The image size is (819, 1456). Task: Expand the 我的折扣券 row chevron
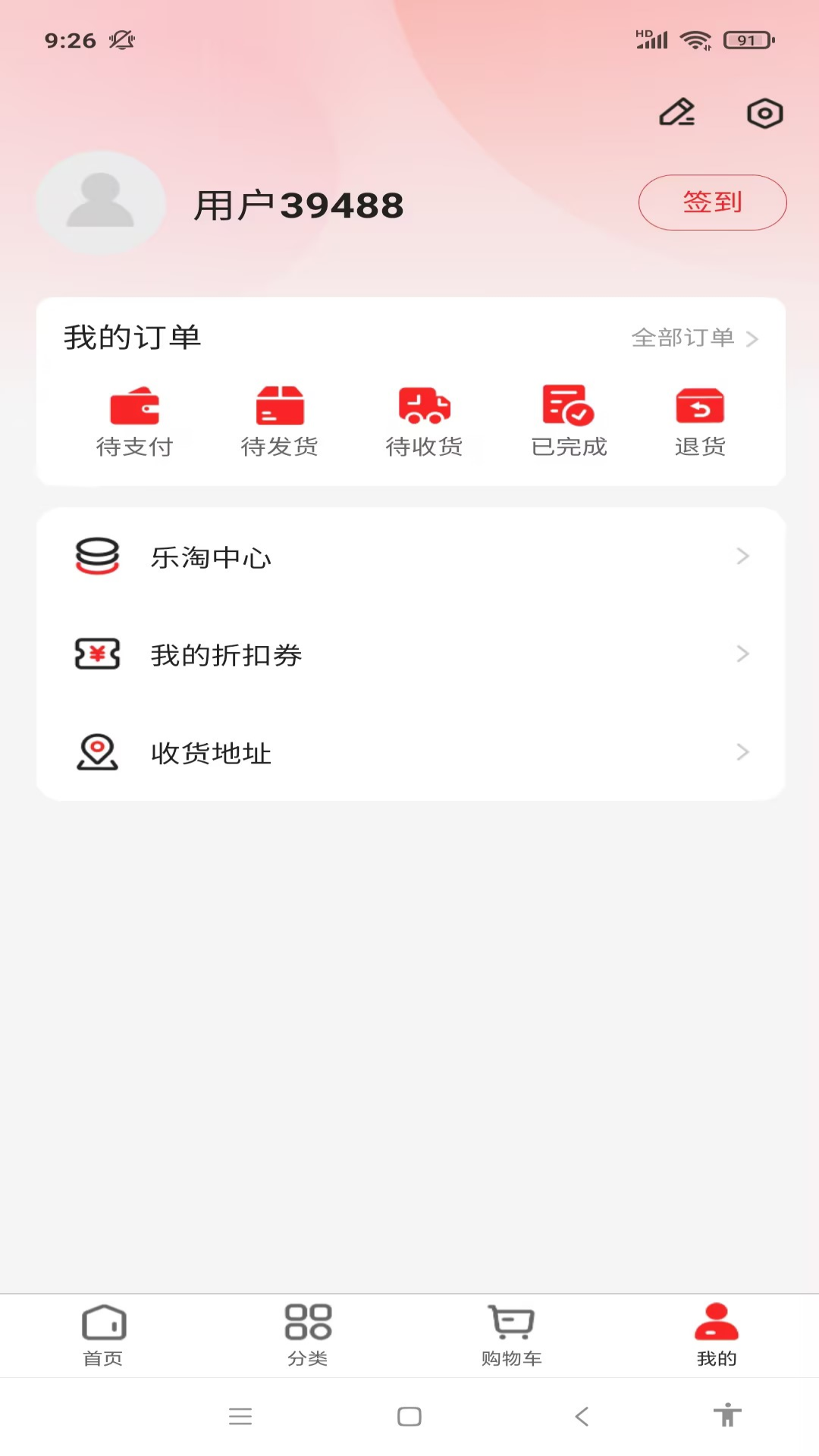[742, 654]
